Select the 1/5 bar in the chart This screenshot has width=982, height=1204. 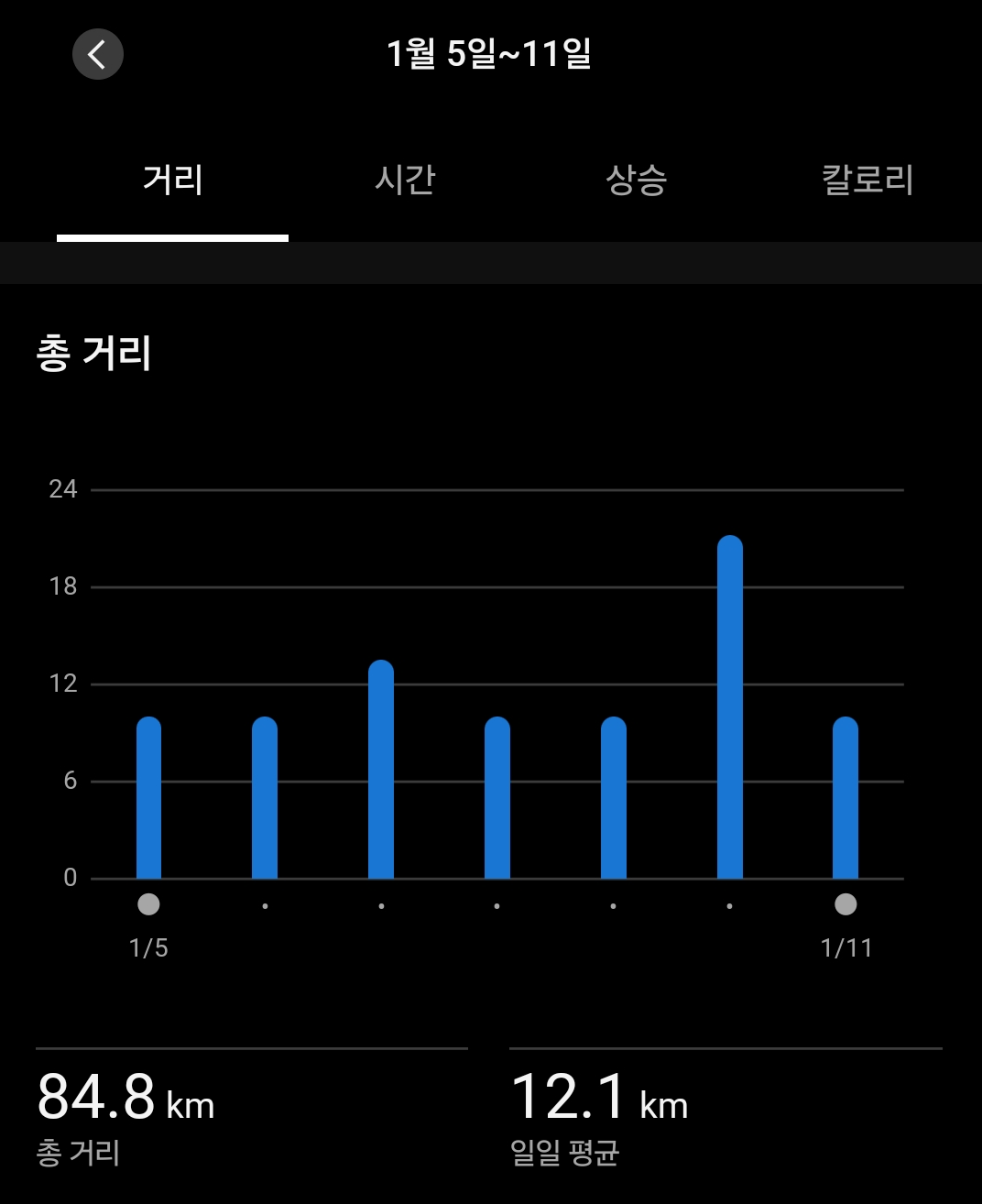coord(148,797)
